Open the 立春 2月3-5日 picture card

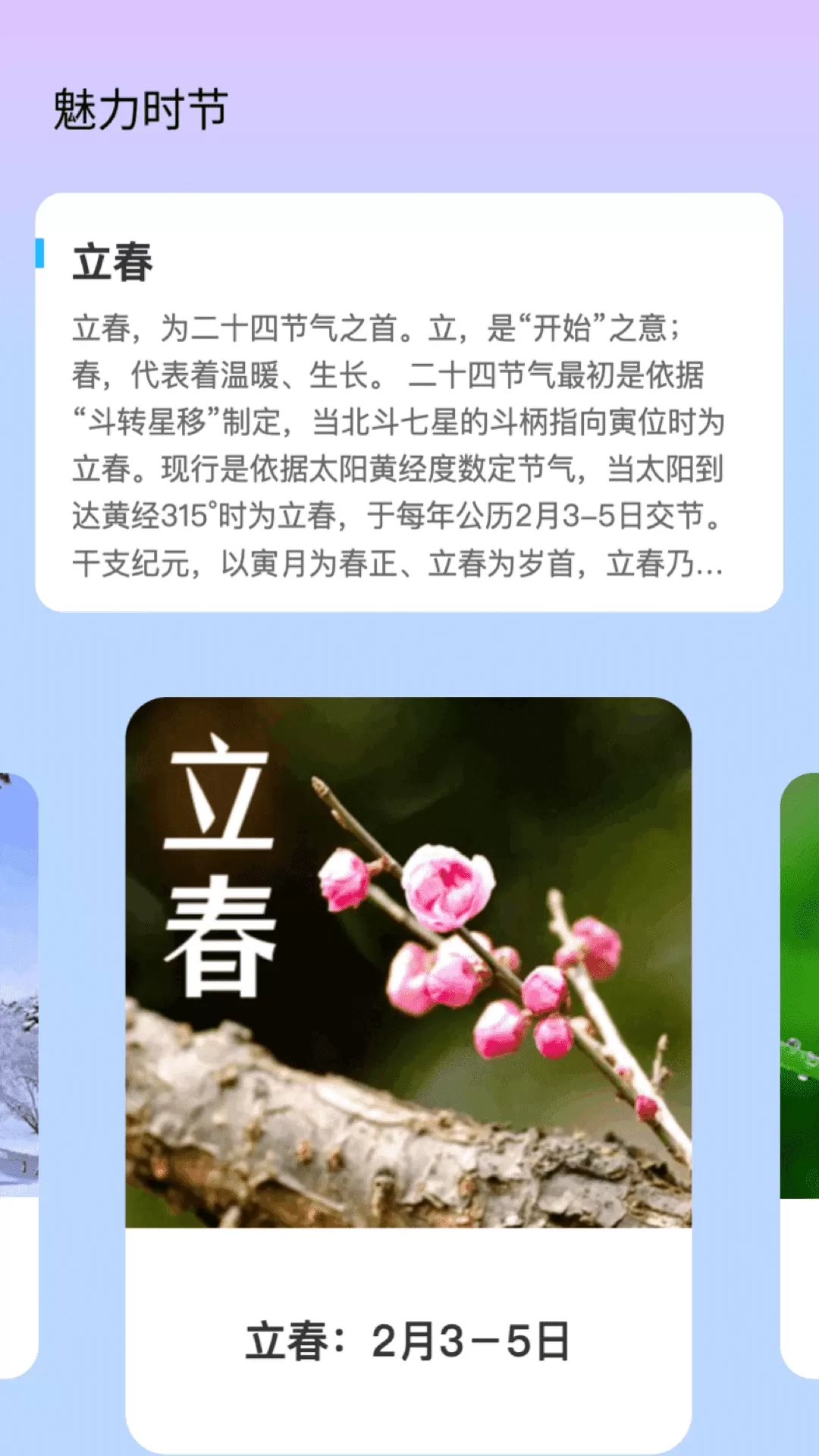point(408,1062)
